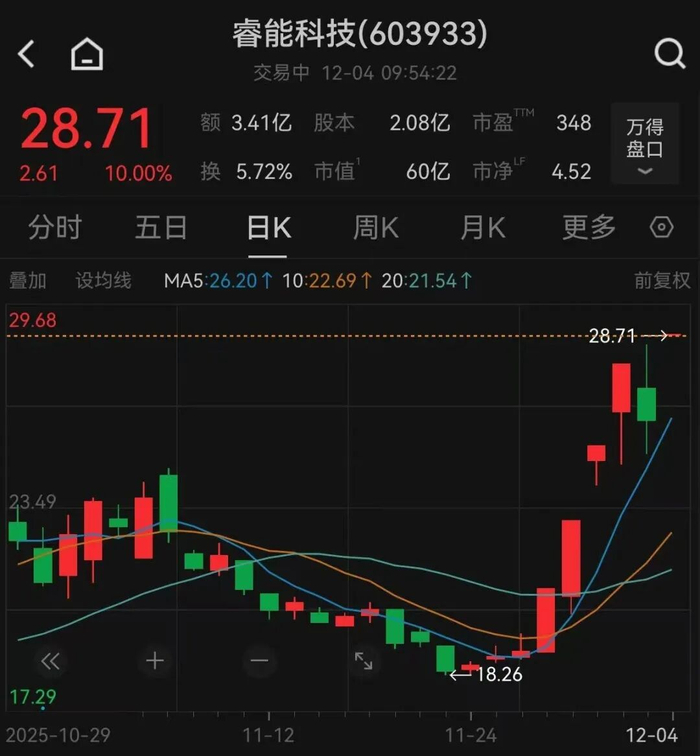700x756 pixels.
Task: Move chart earlier with double-left arrows
Action: click(49, 661)
